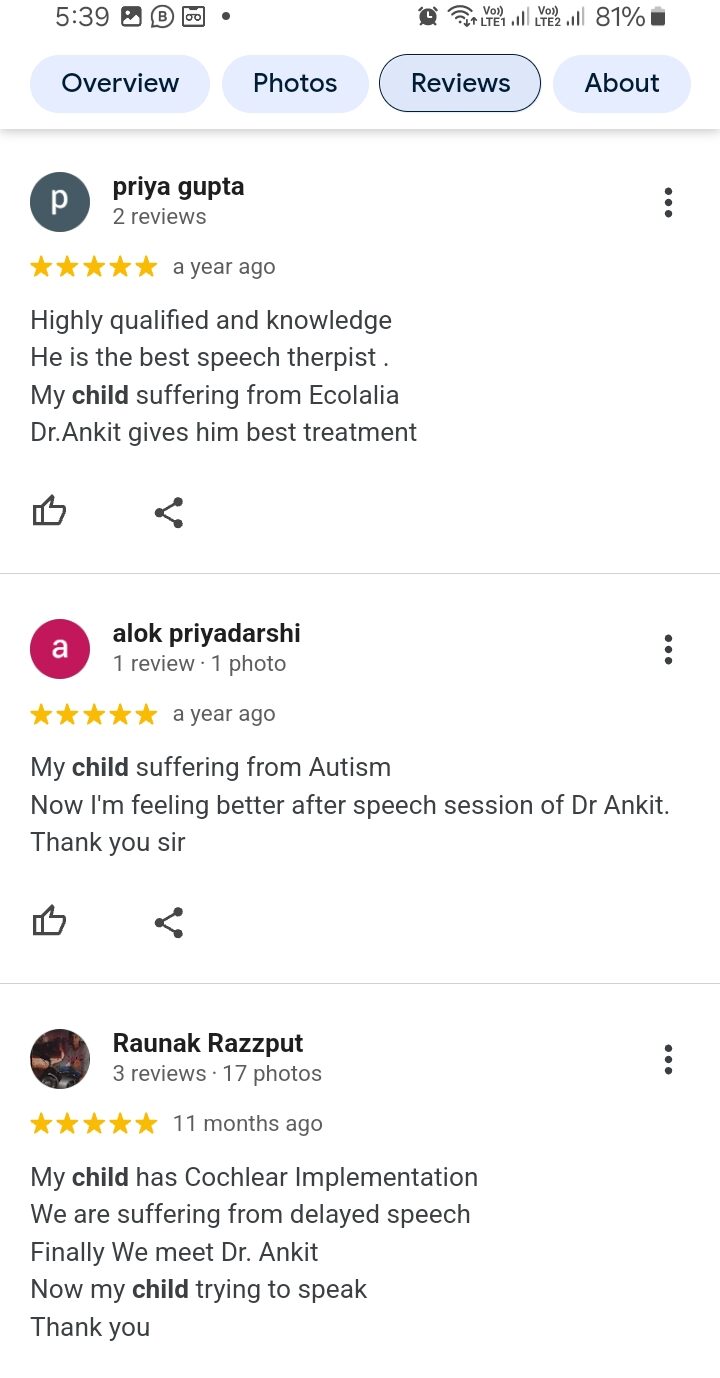
Task: Like priya gupta's review
Action: point(50,513)
